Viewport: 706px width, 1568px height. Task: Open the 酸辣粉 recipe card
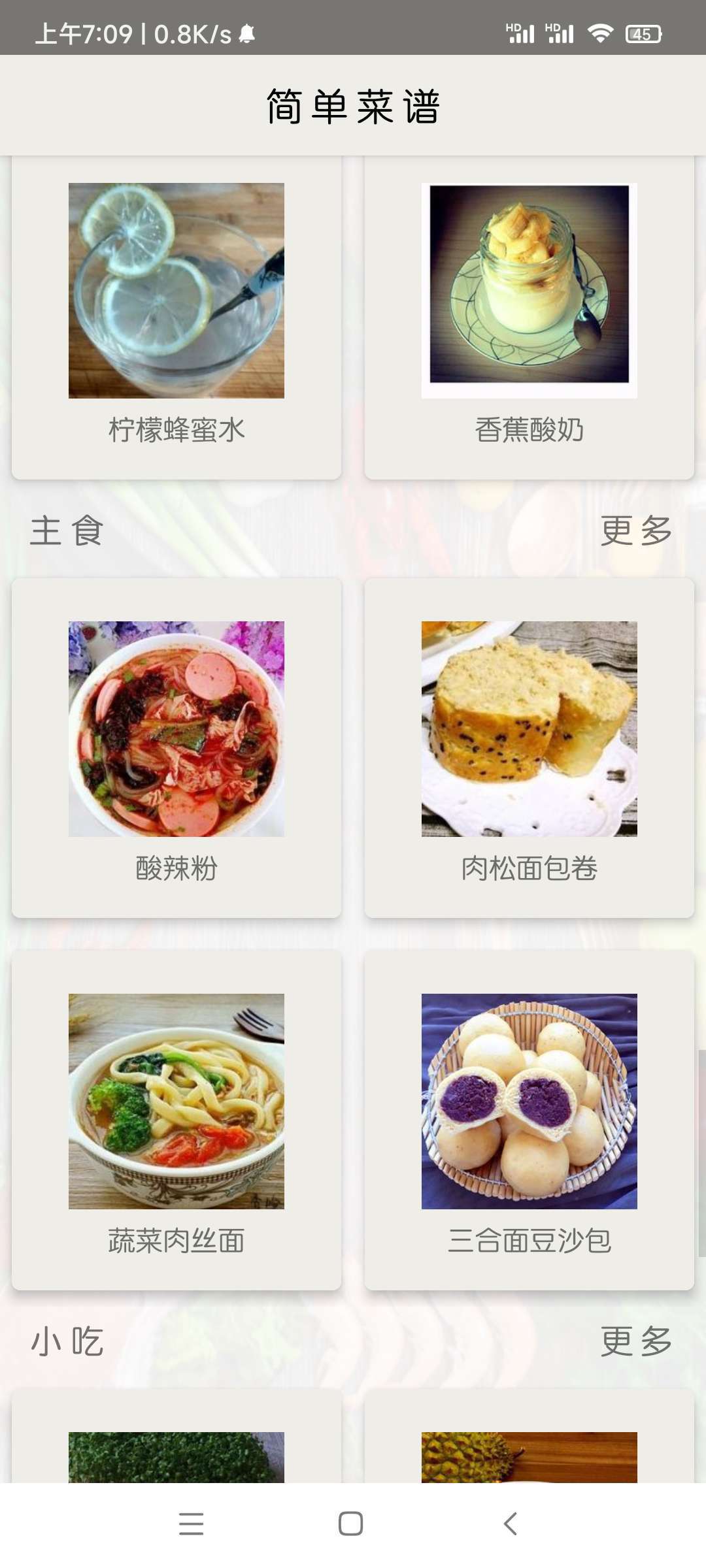point(176,748)
